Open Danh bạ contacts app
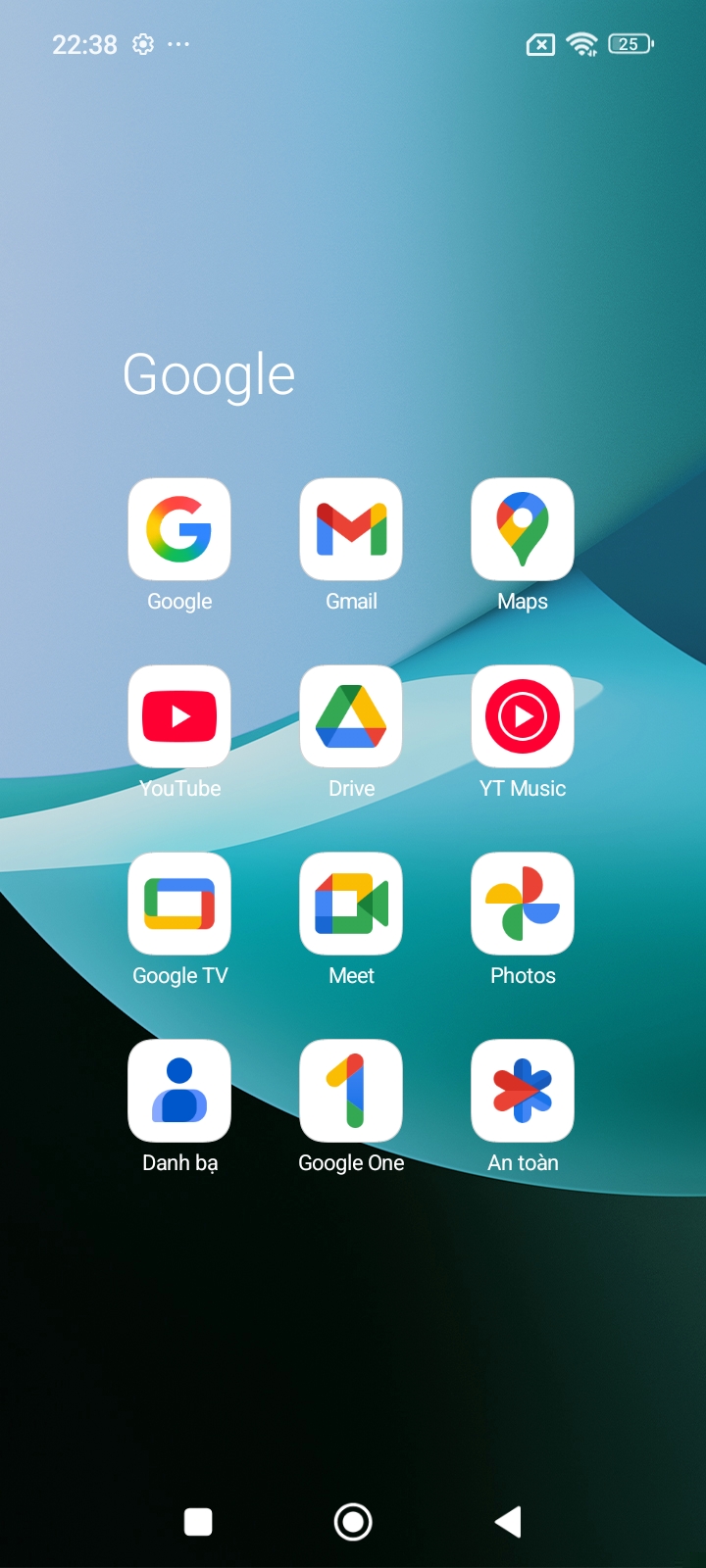 (x=179, y=1091)
